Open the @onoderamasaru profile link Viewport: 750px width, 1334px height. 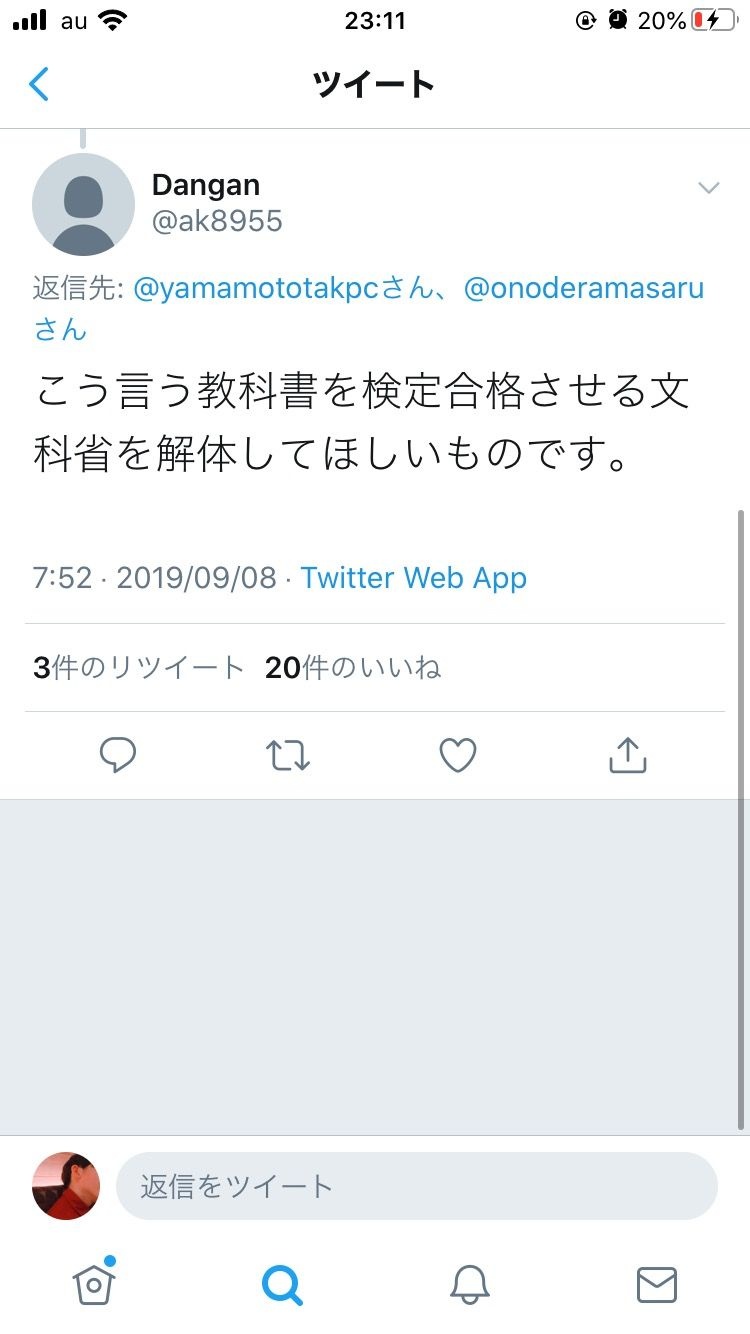tap(584, 289)
